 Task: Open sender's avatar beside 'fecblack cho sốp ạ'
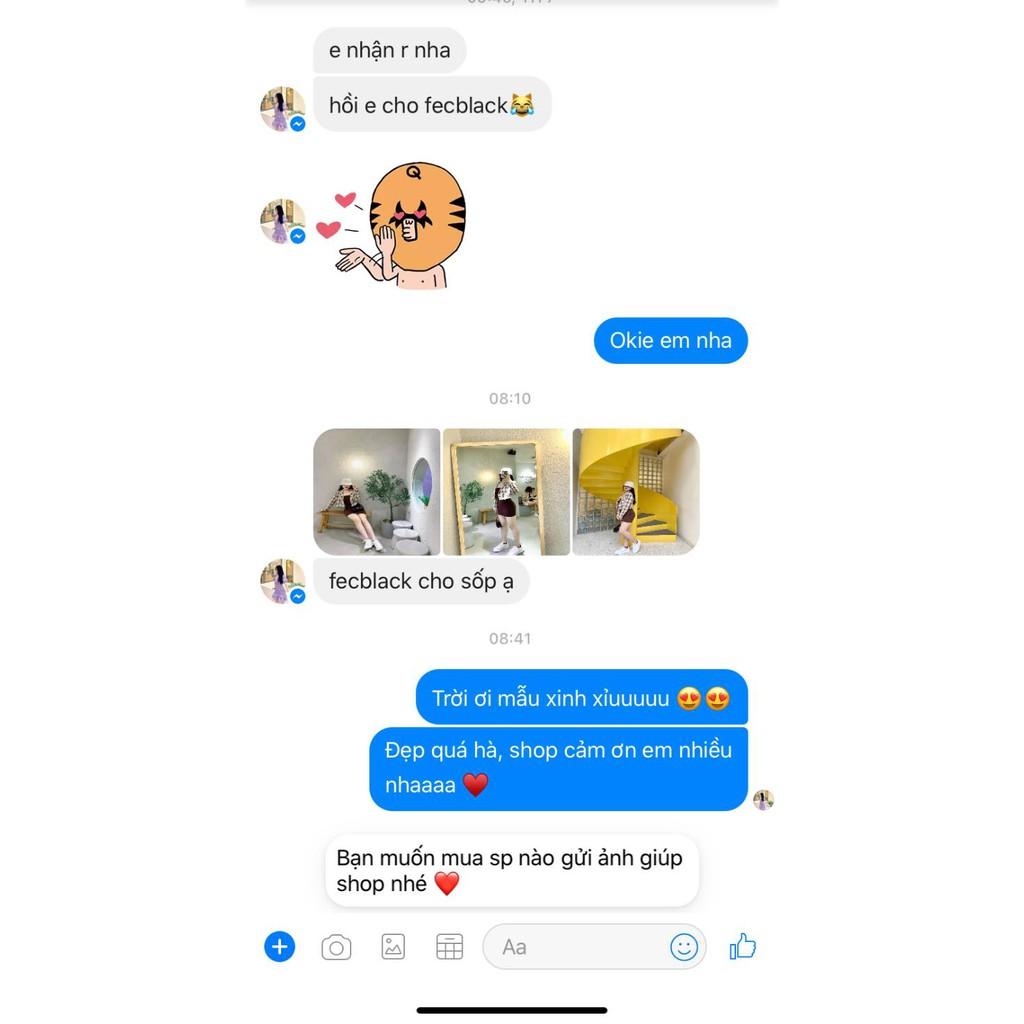coord(282,581)
